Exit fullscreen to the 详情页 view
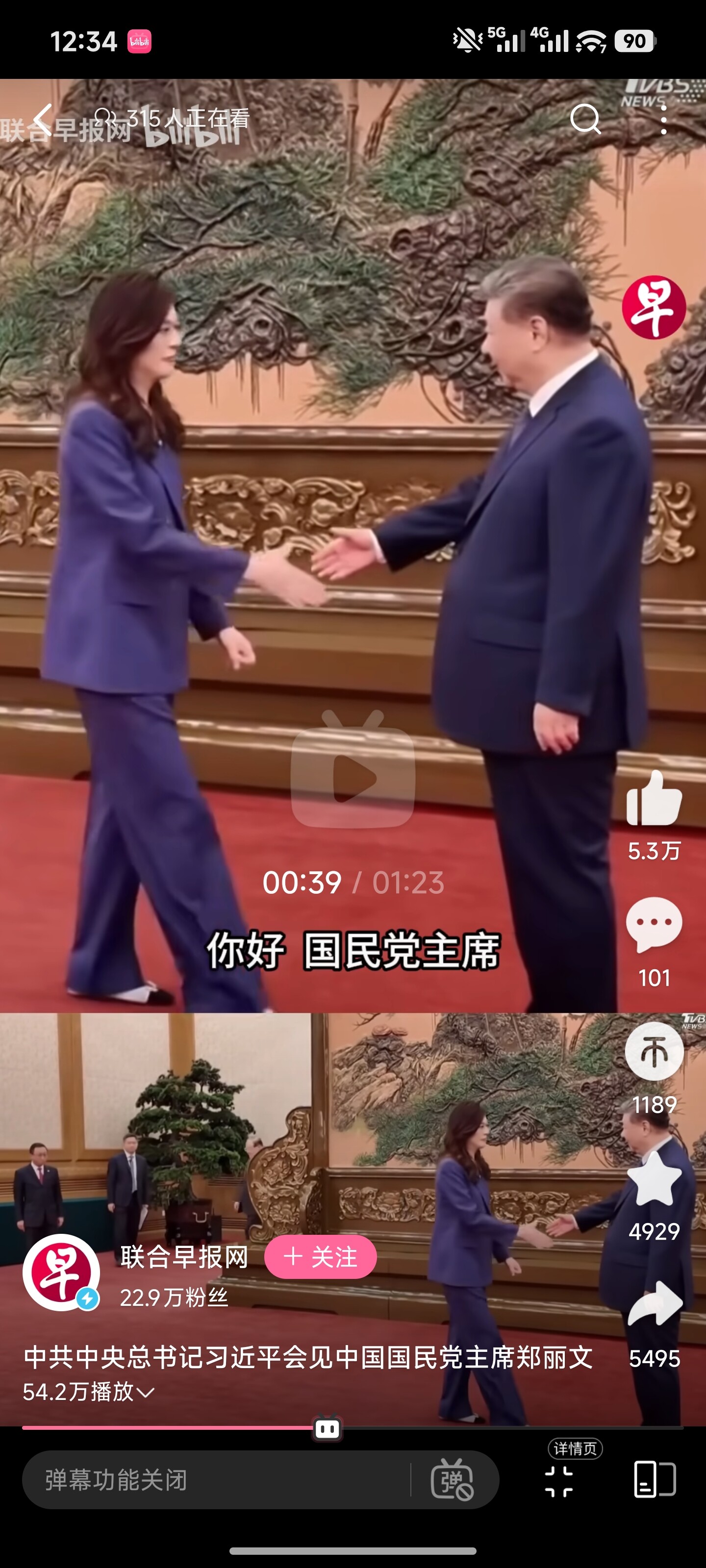The height and width of the screenshot is (1568, 706). pyautogui.click(x=559, y=1481)
